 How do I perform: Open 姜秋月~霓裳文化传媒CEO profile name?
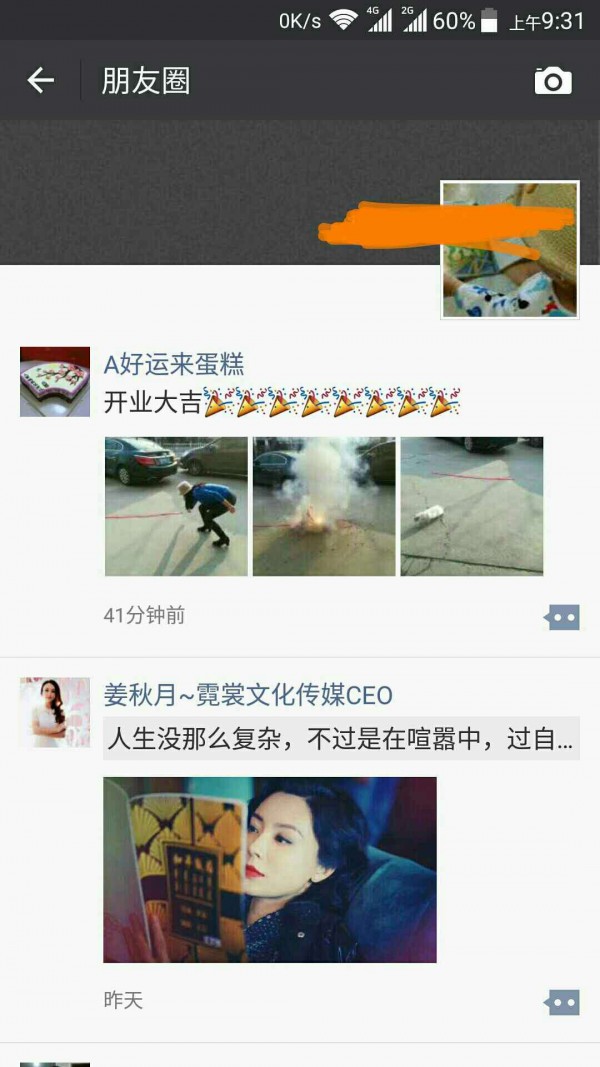248,694
